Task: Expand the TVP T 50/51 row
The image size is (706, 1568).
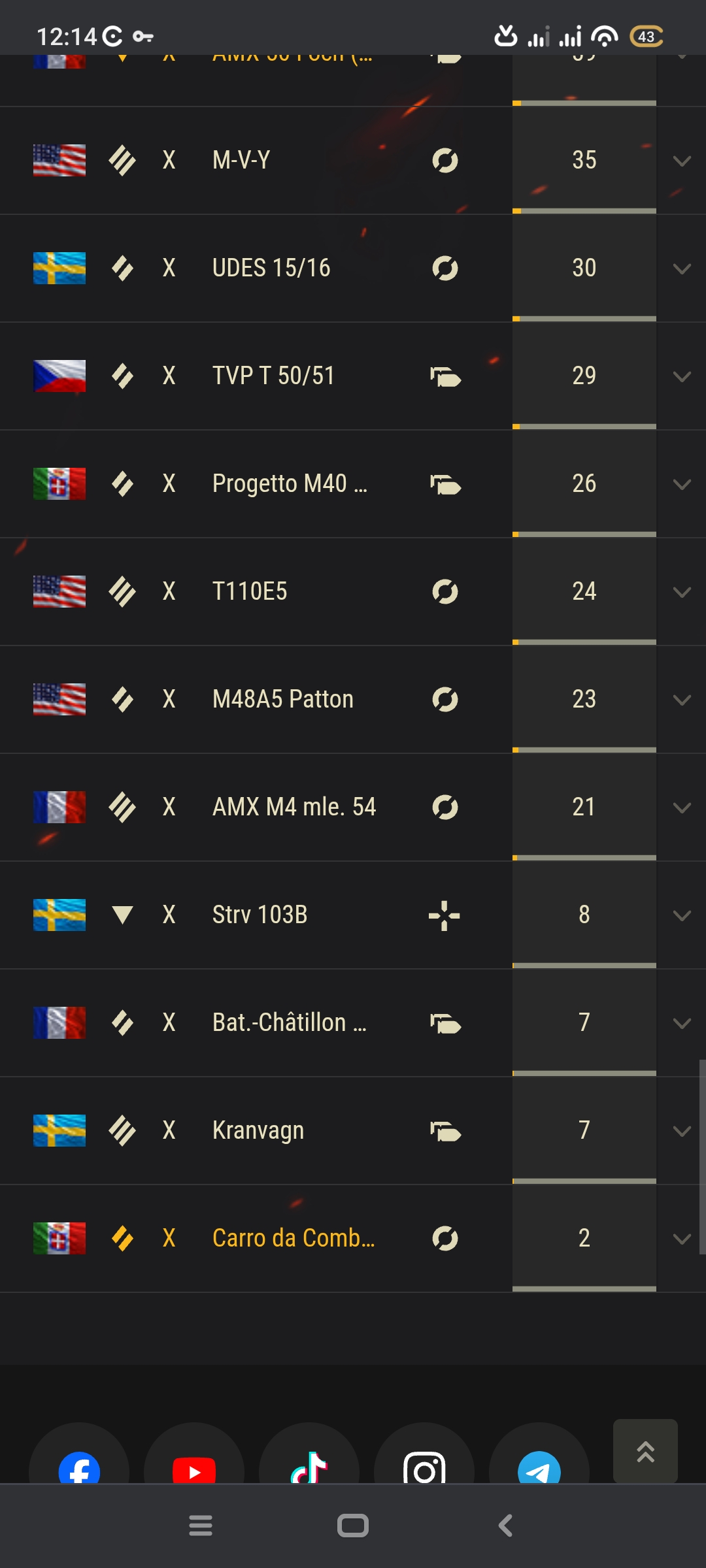Action: (x=682, y=376)
